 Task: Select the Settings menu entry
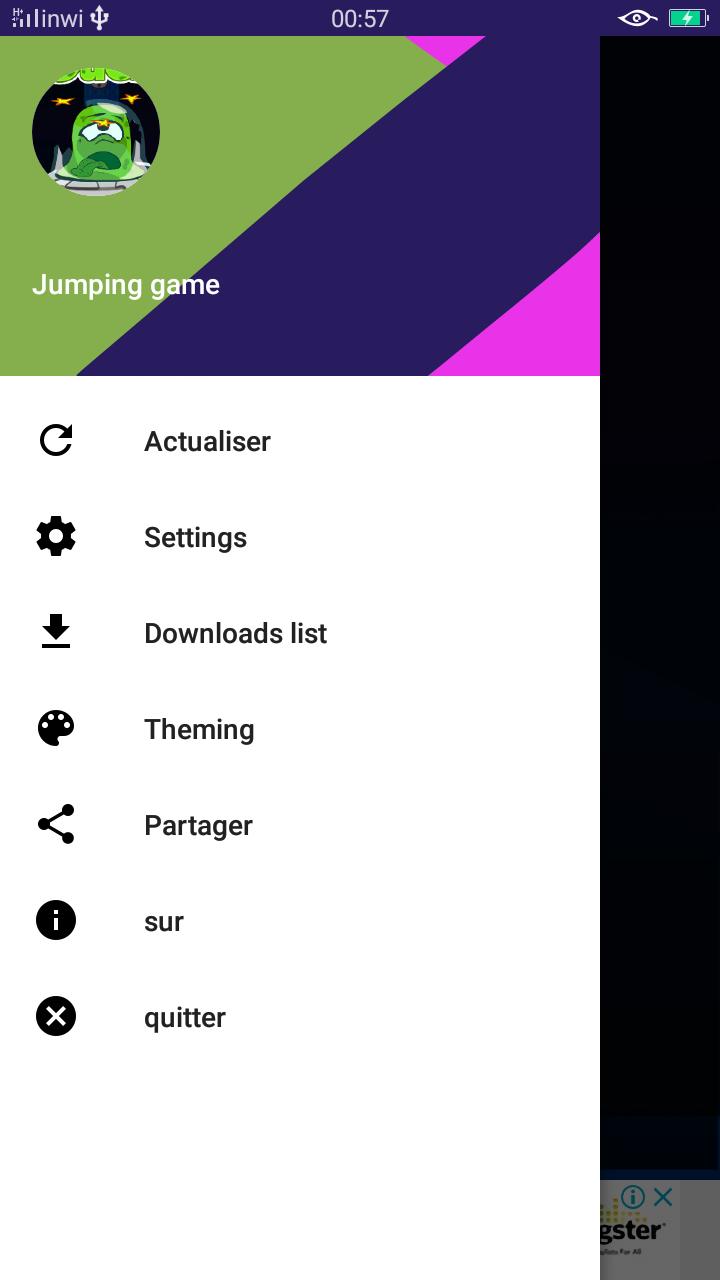195,537
